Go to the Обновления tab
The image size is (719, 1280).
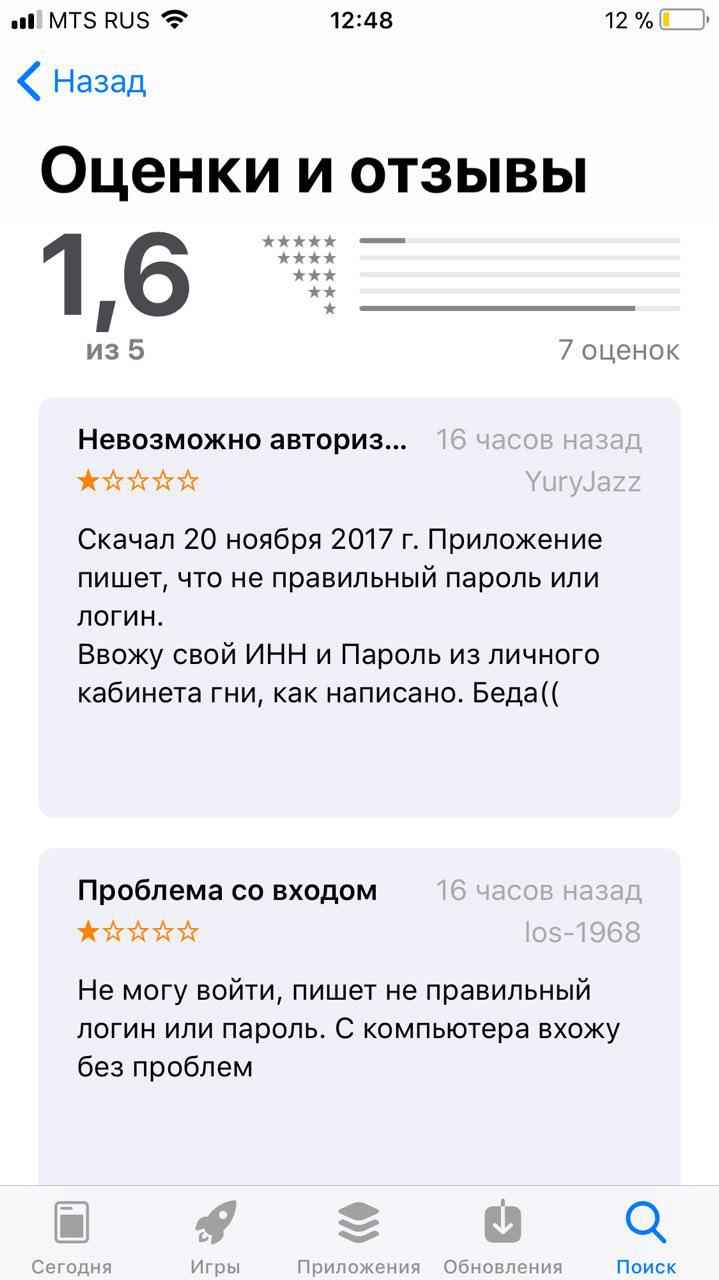[503, 1238]
